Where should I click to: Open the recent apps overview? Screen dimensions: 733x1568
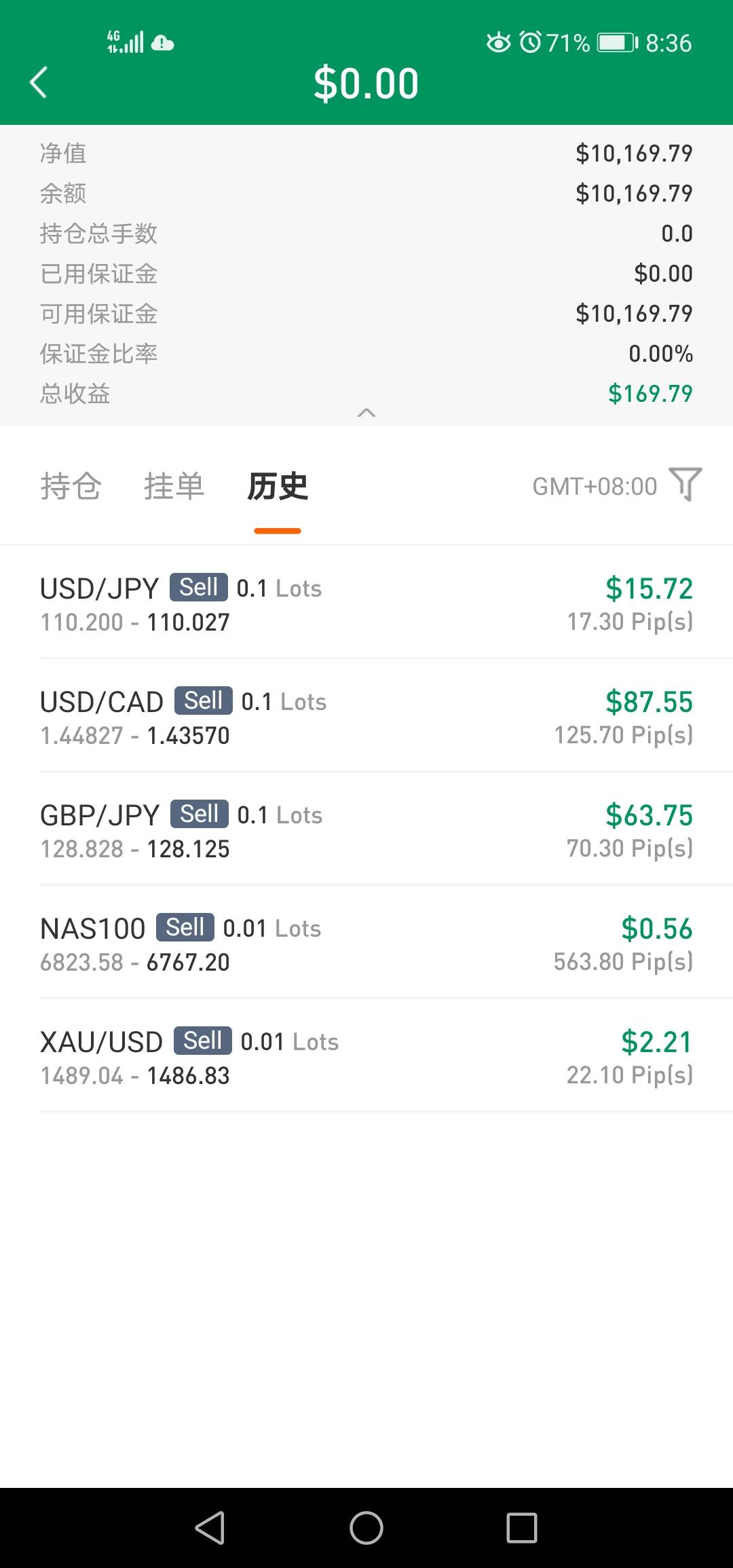(x=522, y=1528)
